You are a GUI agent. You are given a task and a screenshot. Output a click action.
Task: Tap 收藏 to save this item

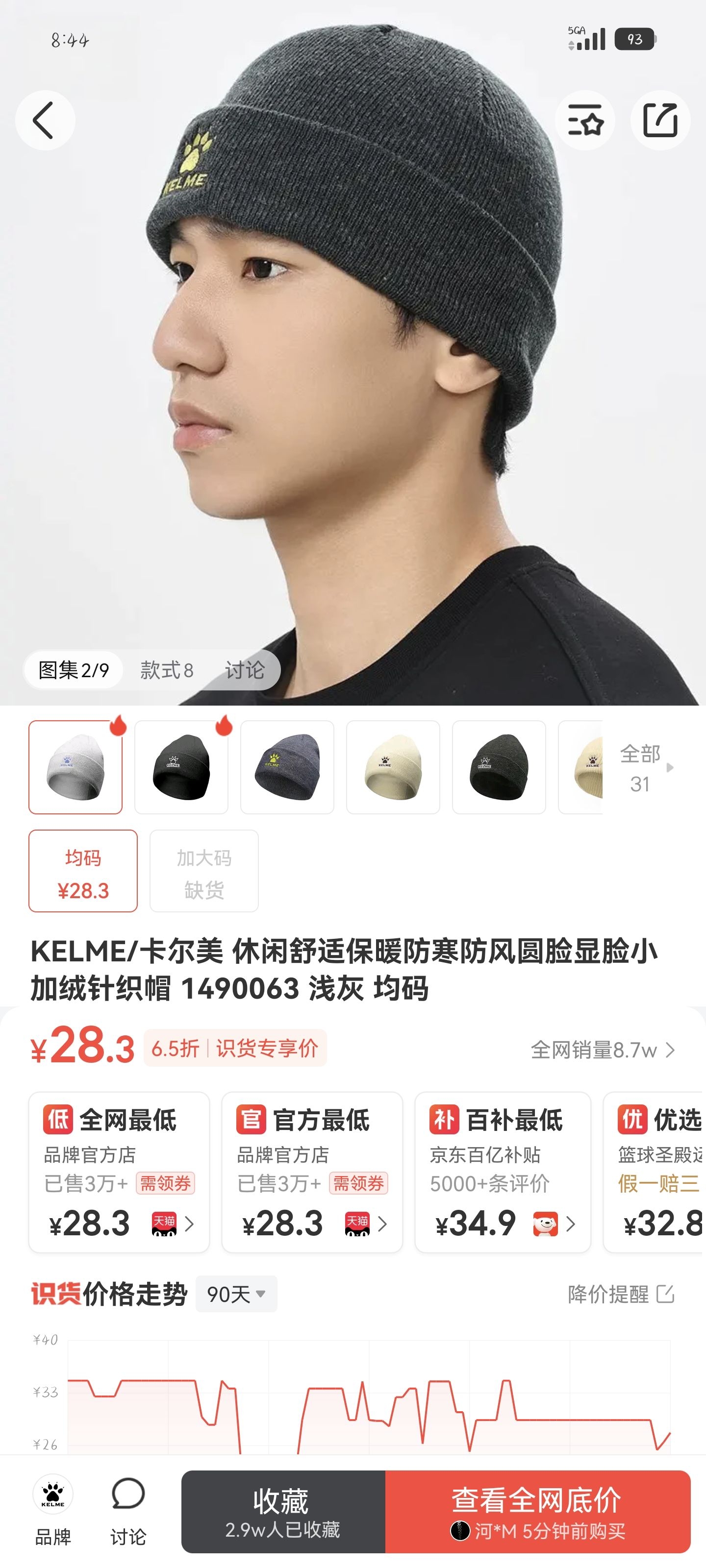click(282, 1511)
